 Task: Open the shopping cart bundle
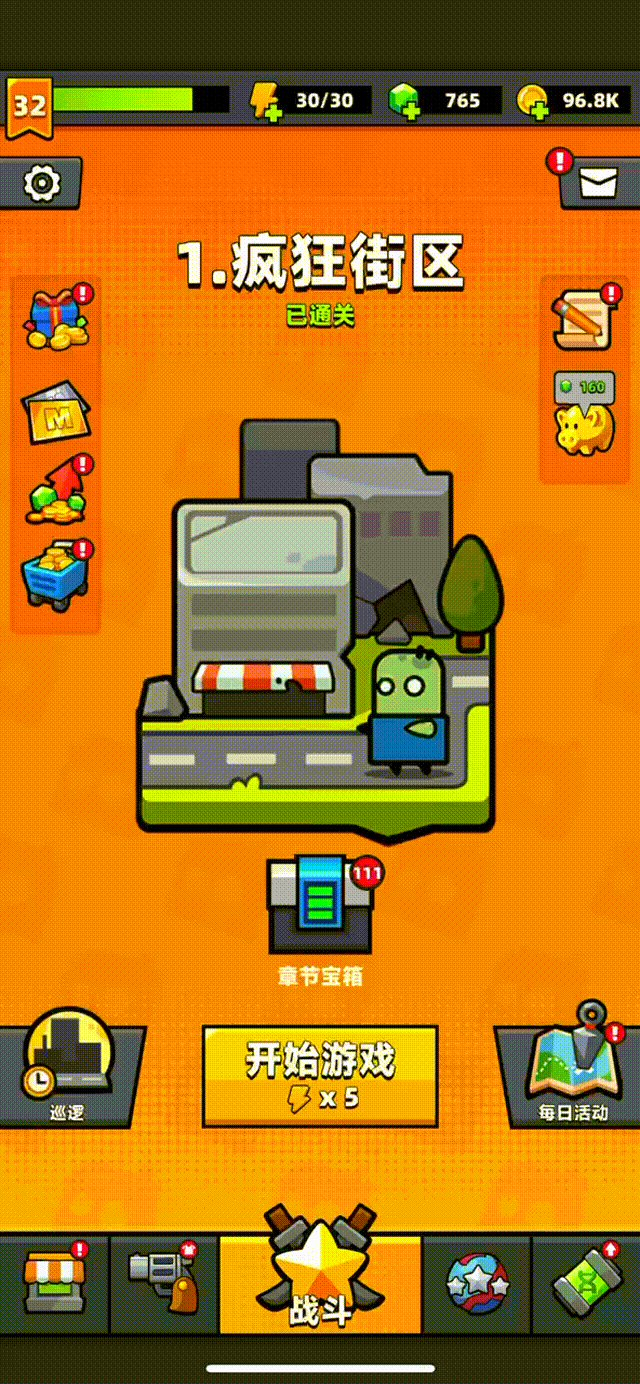(x=56, y=574)
